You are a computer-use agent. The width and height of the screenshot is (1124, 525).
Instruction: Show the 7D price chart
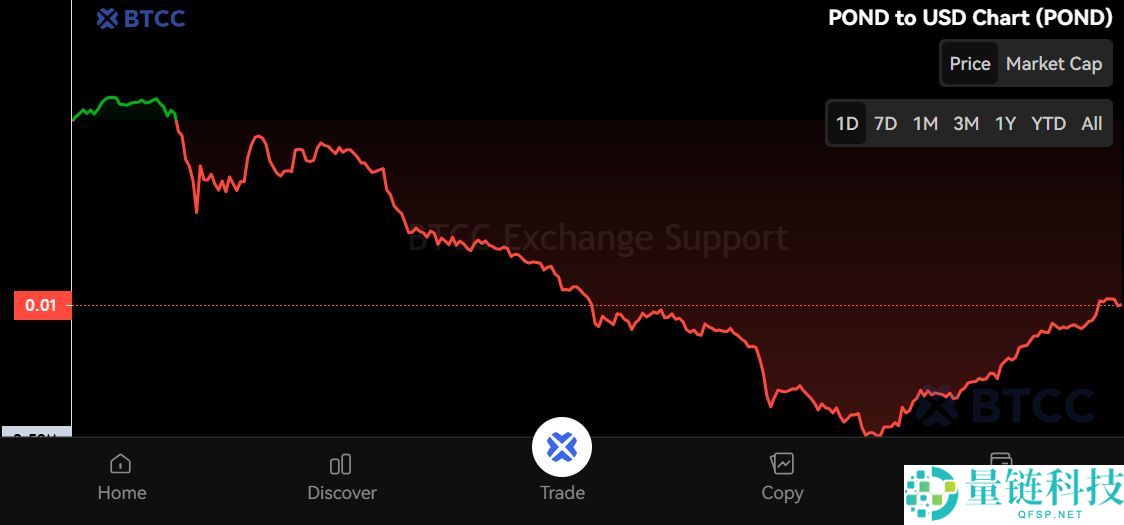[885, 124]
